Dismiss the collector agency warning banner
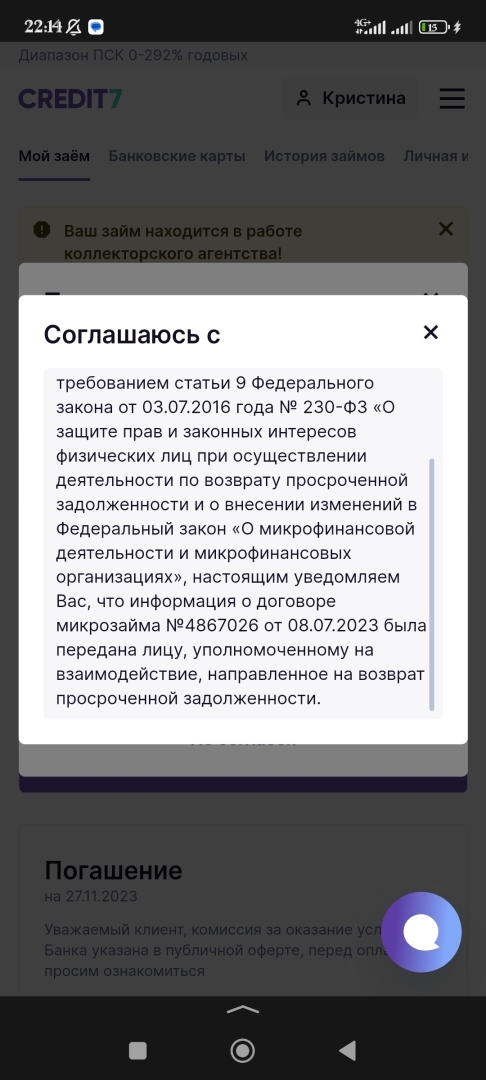Image resolution: width=486 pixels, height=1080 pixels. coord(446,229)
